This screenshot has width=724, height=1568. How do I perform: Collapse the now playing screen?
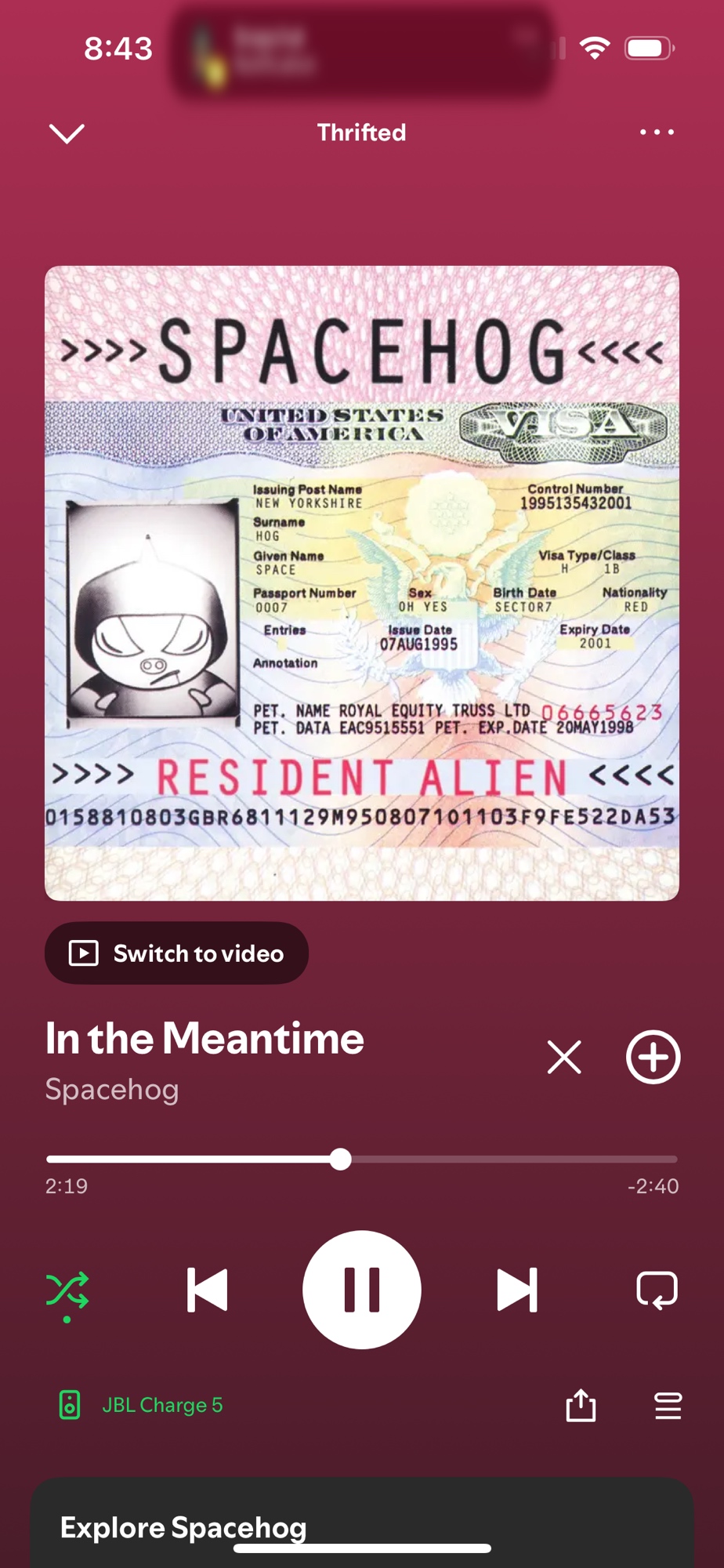67,133
